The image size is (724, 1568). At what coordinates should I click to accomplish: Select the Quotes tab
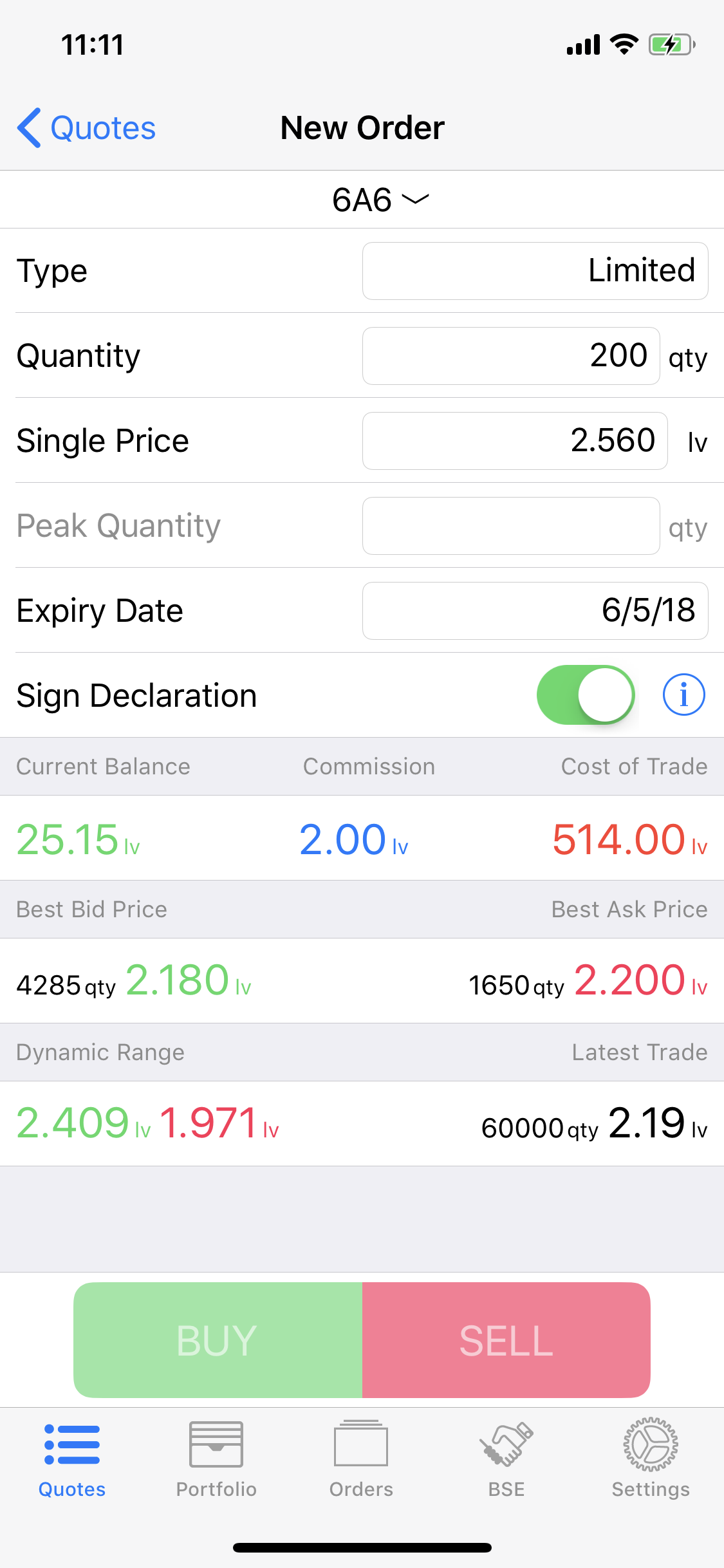[x=72, y=1458]
